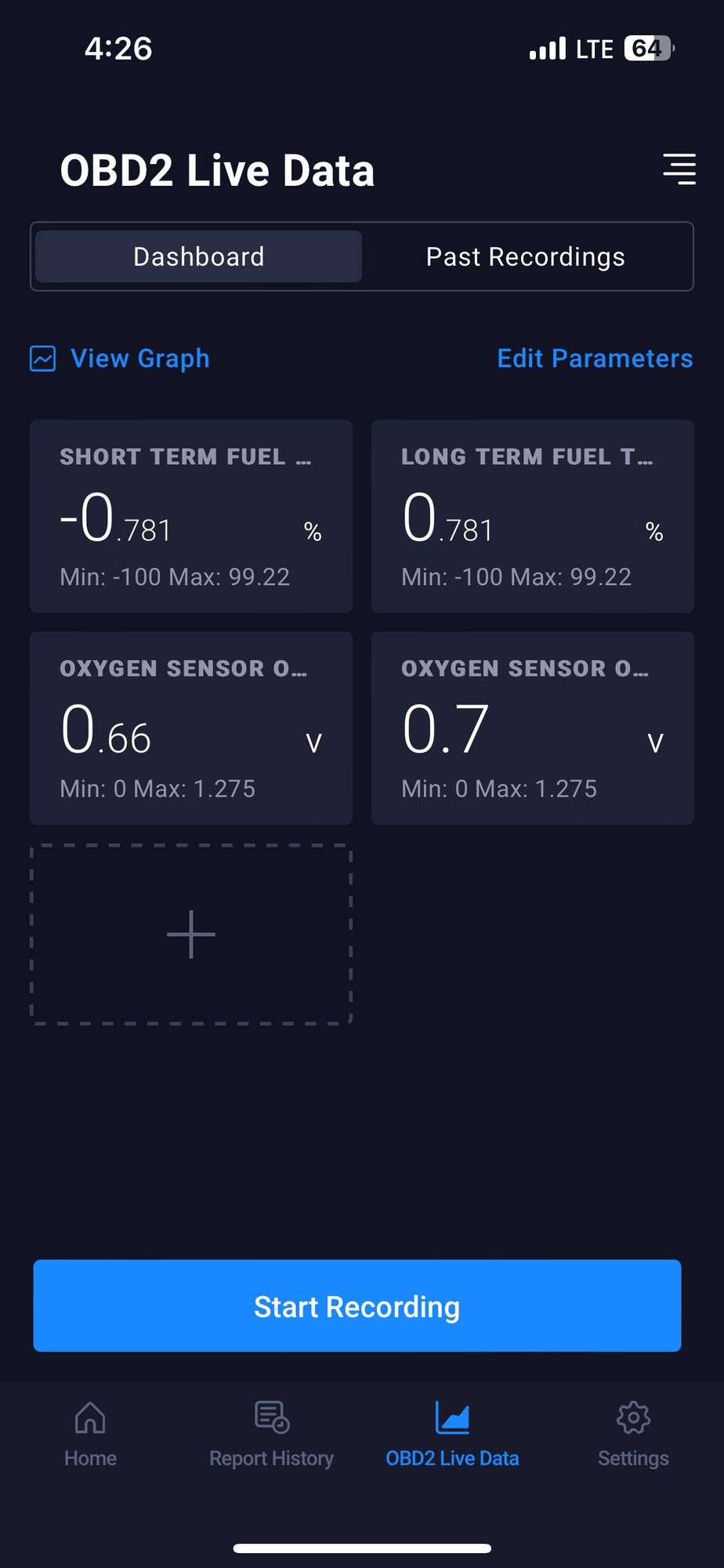Switch to Past Recordings
The image size is (724, 1568).
point(525,256)
